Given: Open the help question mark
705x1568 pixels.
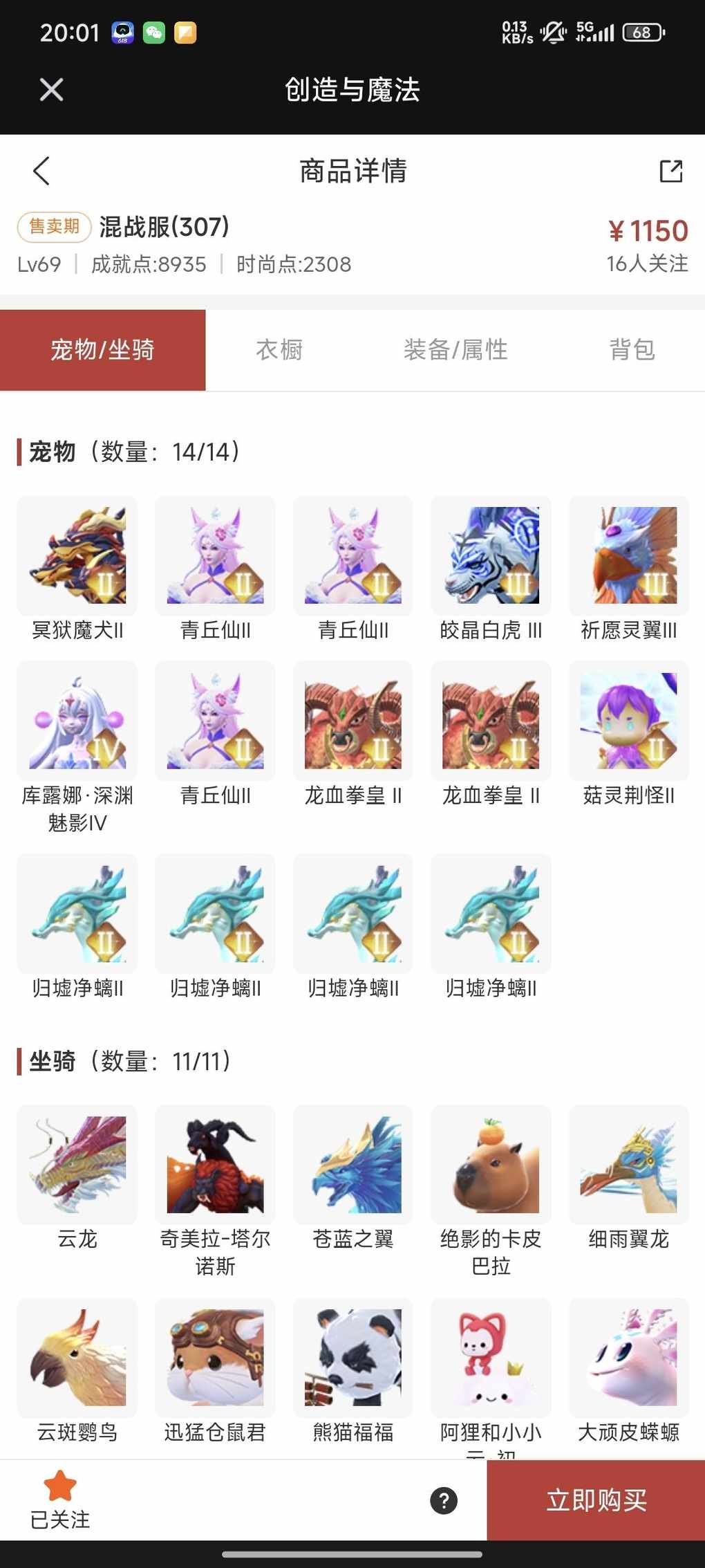Looking at the screenshot, I should [x=444, y=1500].
